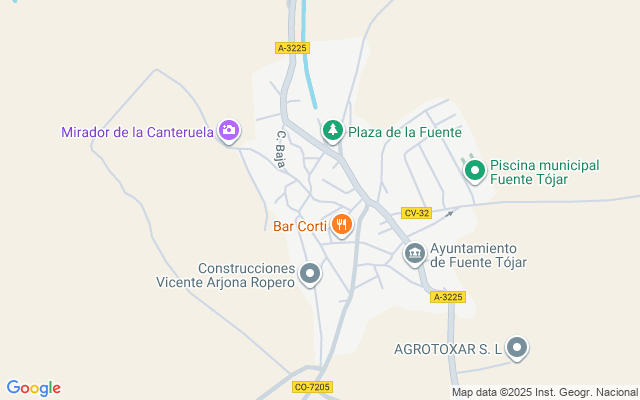The image size is (640, 400).
Task: Tap the AGROTOXAR S. L marker
Action: [517, 348]
